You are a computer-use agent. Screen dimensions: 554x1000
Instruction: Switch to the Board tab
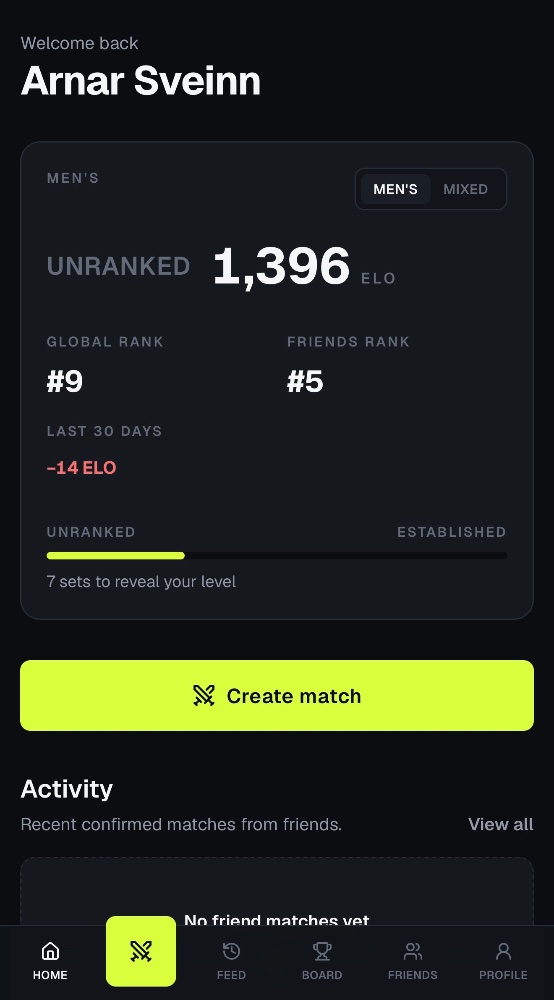(x=322, y=962)
